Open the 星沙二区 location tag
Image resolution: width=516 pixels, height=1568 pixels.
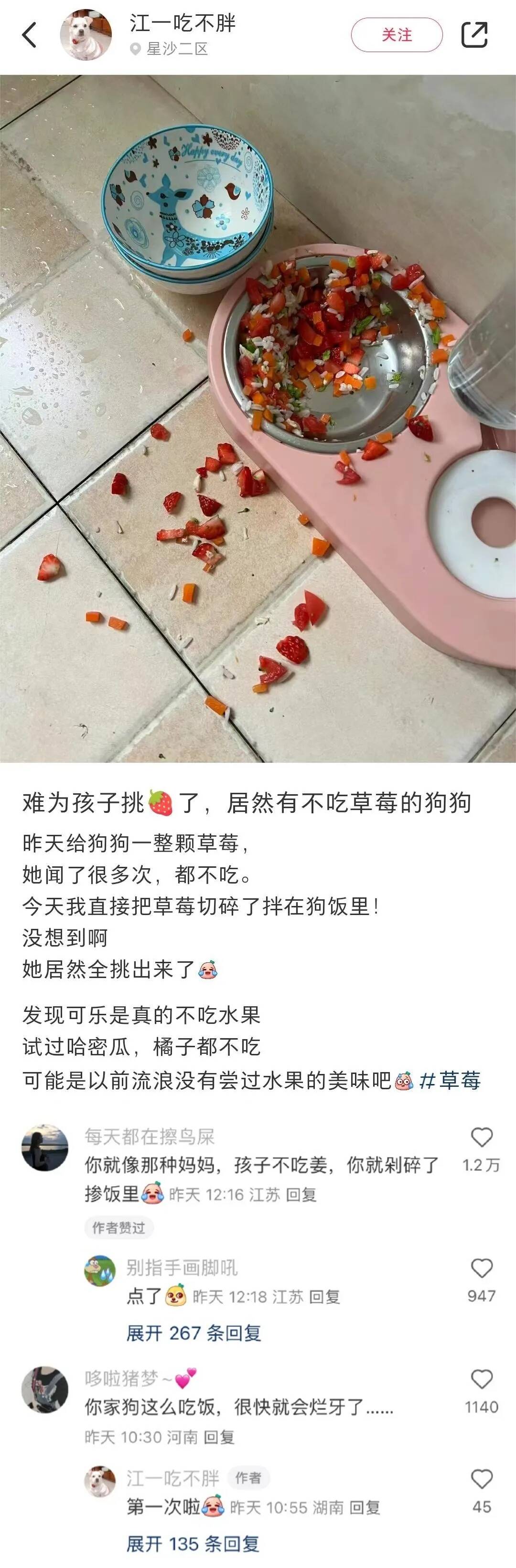point(177,49)
